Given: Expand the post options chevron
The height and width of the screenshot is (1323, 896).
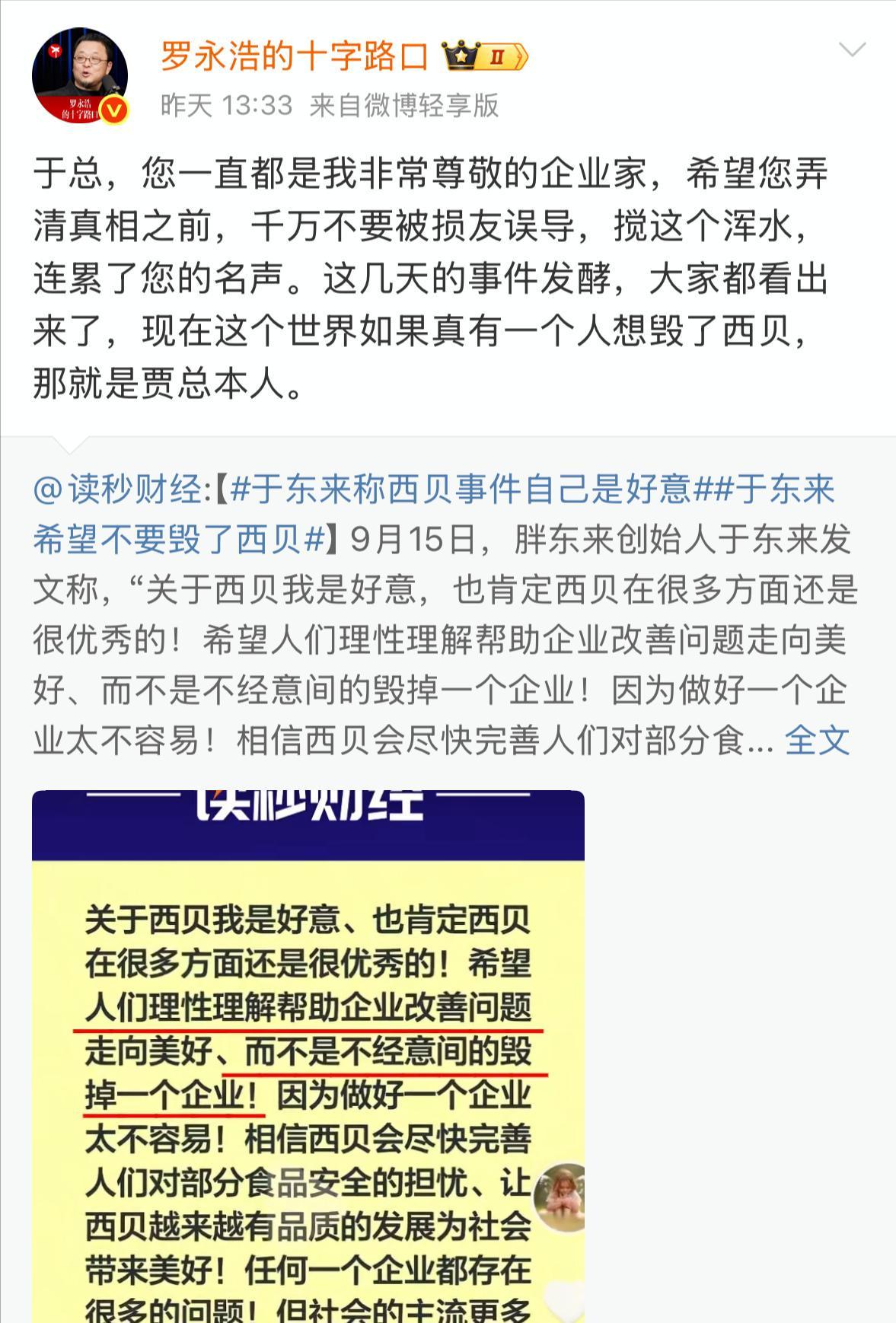Looking at the screenshot, I should [852, 51].
